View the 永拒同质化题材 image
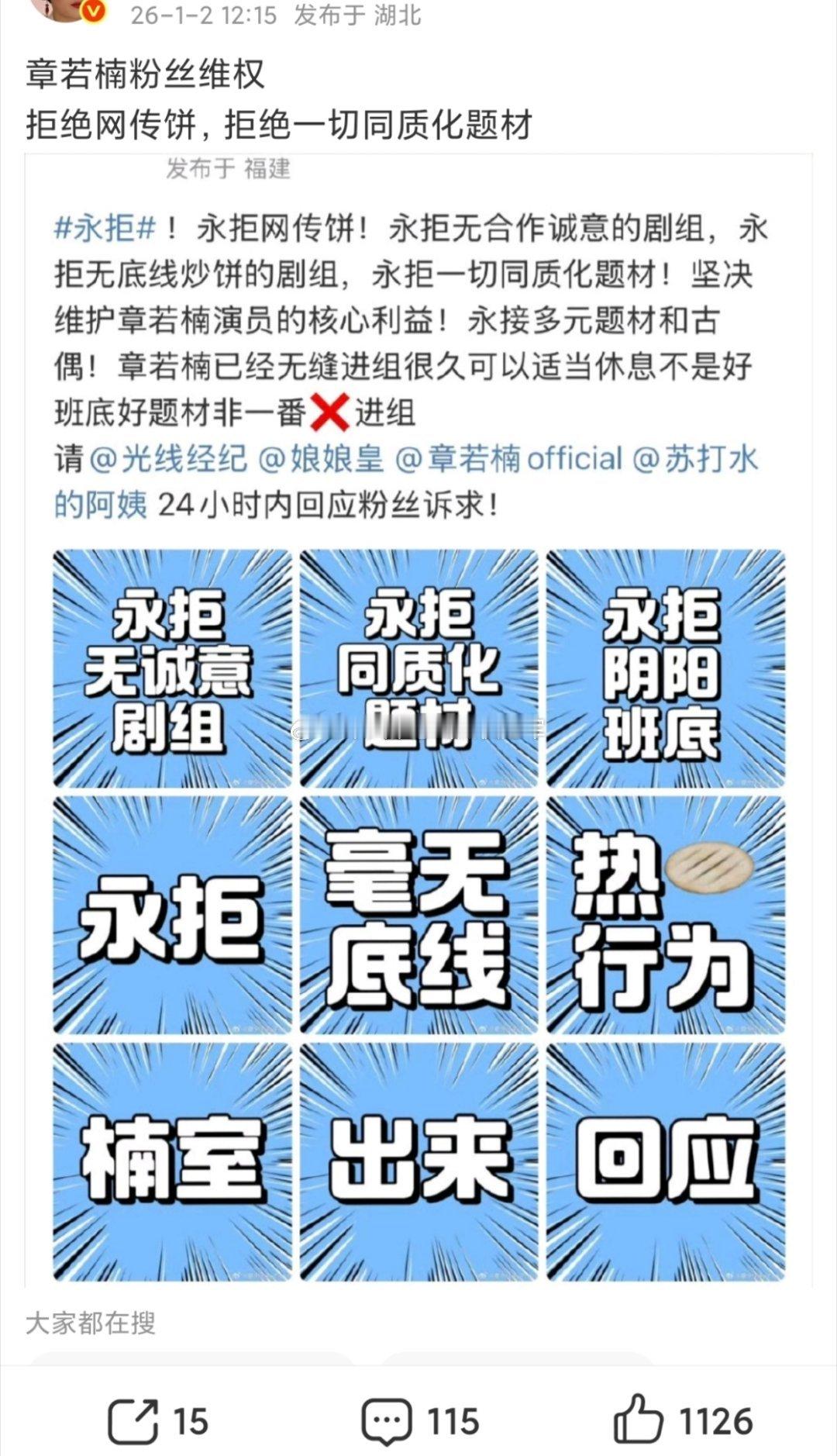Screen dimensions: 837x1456 pyautogui.click(x=418, y=667)
